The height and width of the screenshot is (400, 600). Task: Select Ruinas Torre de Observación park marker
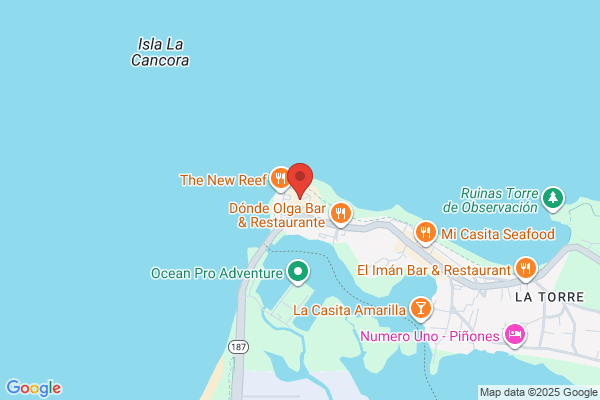click(x=553, y=199)
